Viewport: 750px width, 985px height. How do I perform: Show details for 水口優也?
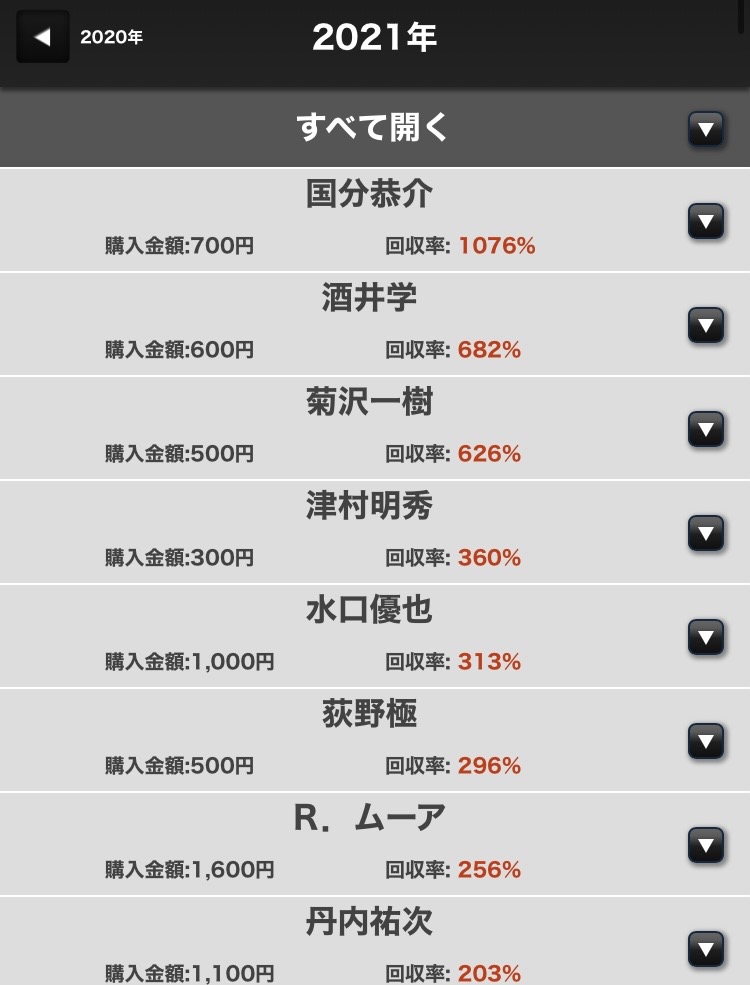click(x=706, y=637)
